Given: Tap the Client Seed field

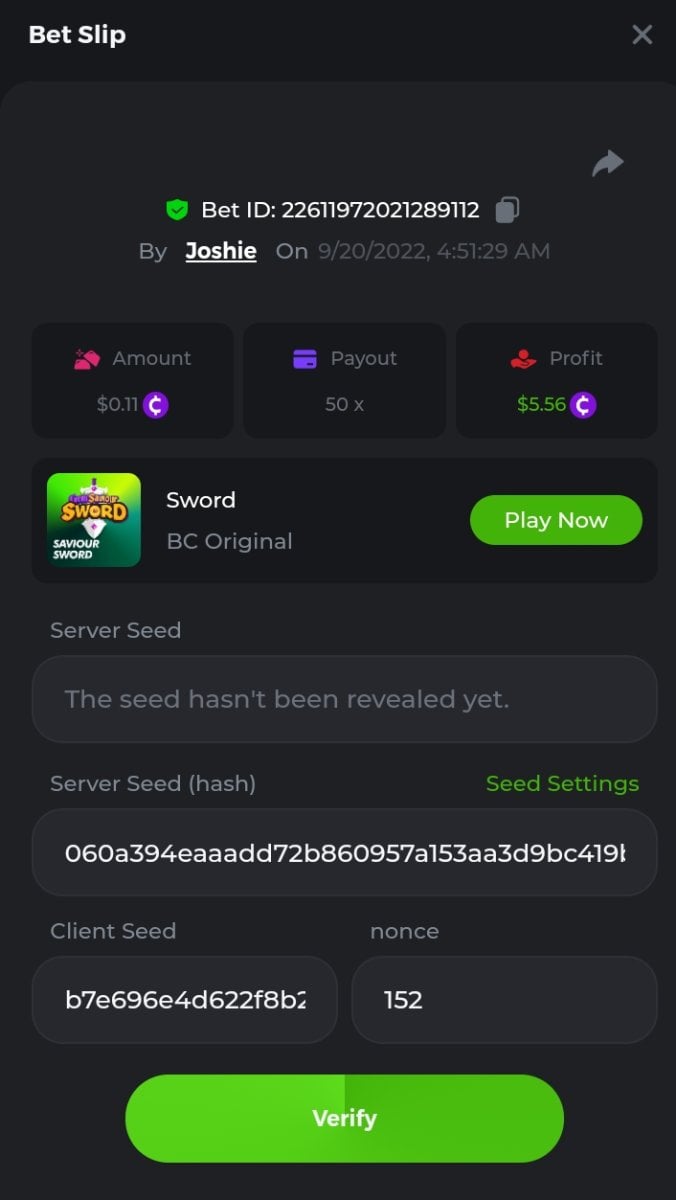Looking at the screenshot, I should [x=184, y=1000].
